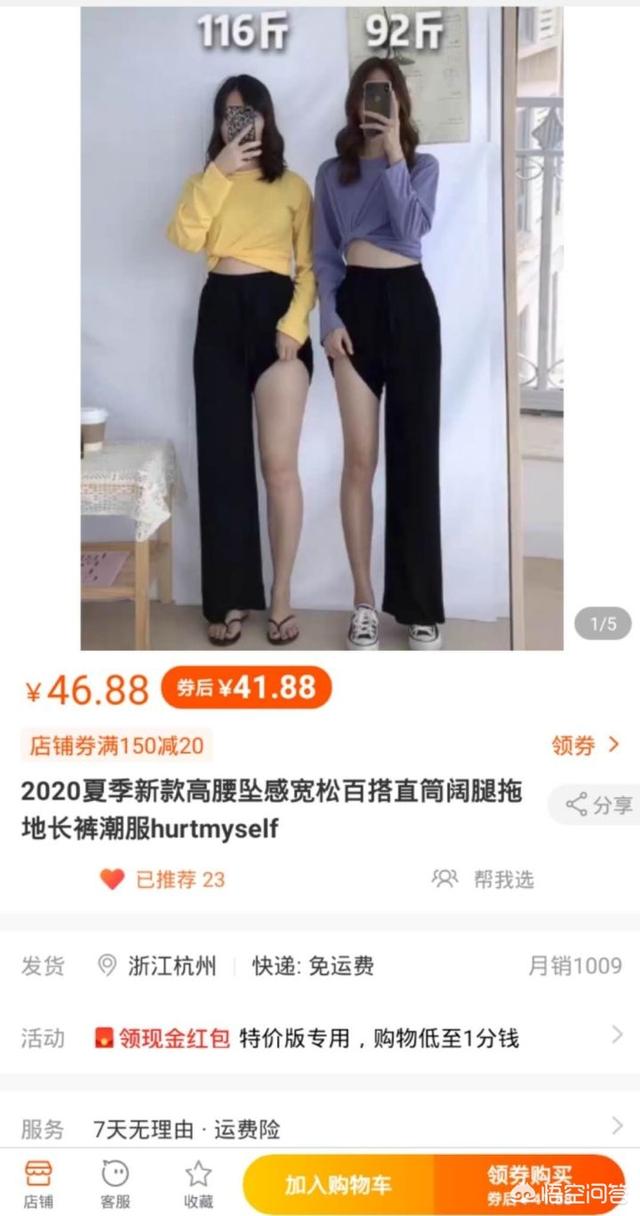
Task: Tap the 领券 coupon link
Action: 585,745
